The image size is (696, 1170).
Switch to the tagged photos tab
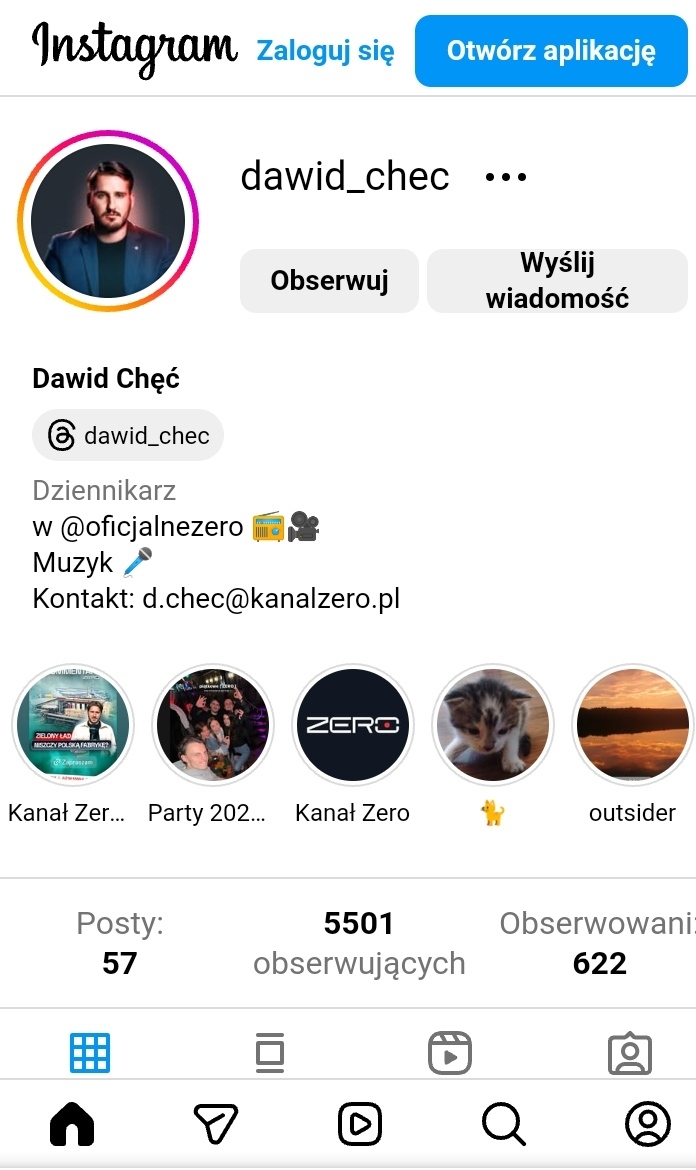click(629, 1053)
